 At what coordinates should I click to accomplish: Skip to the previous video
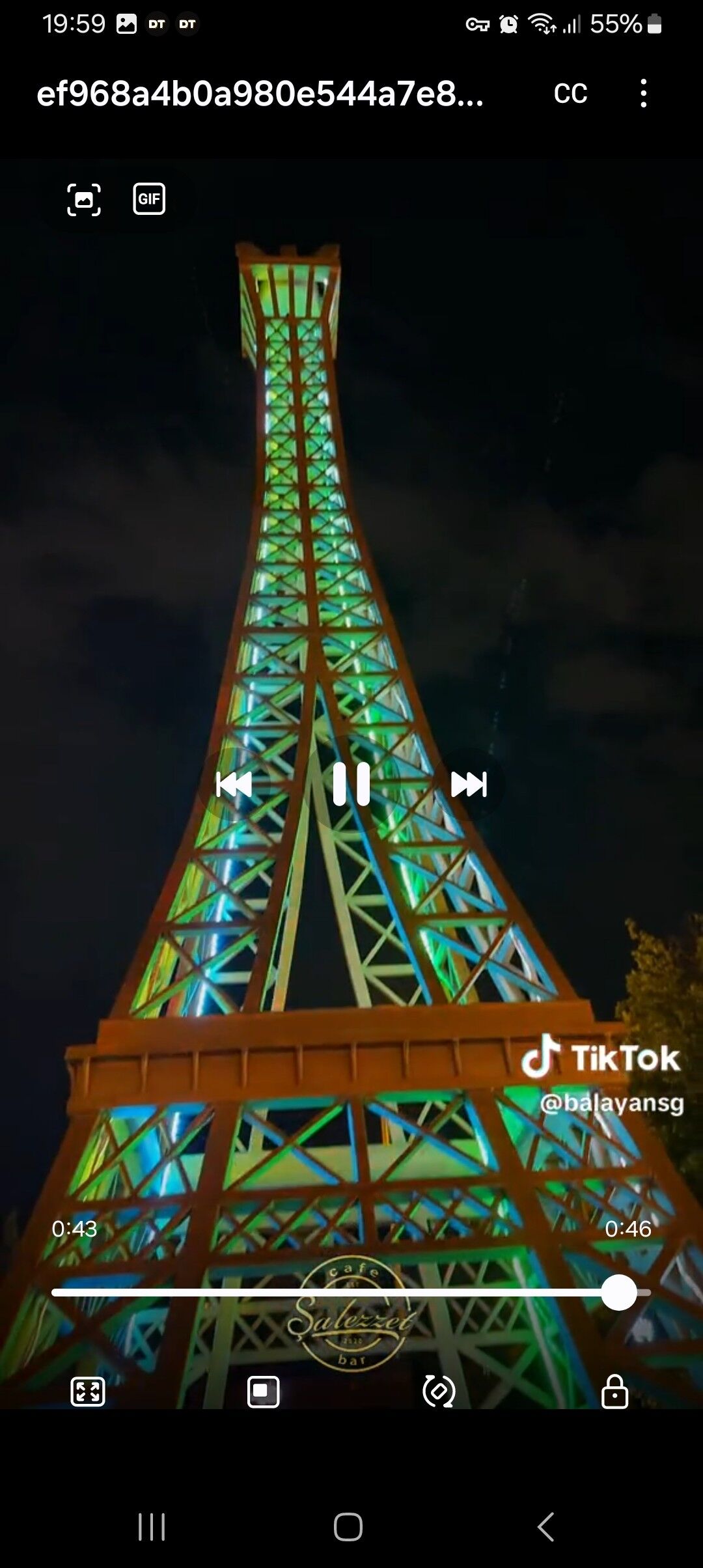click(x=234, y=784)
